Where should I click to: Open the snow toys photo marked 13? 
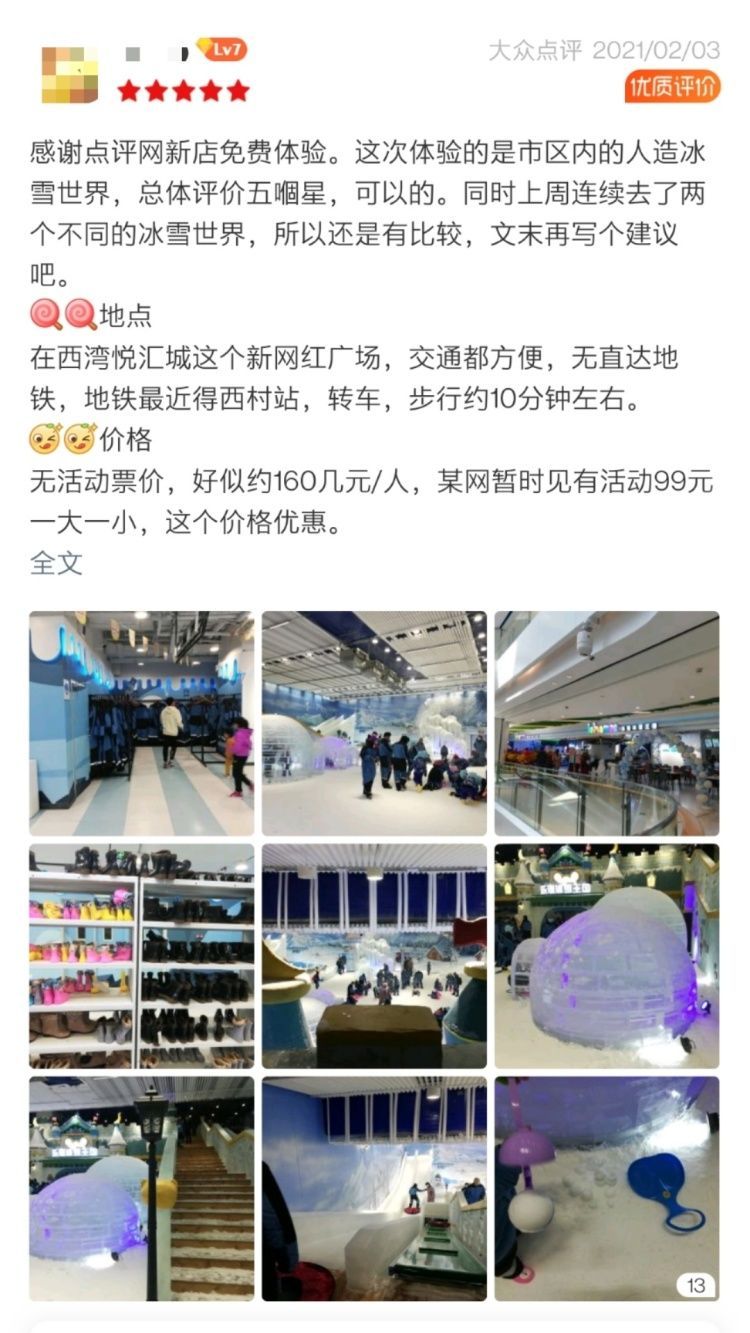[x=606, y=1188]
